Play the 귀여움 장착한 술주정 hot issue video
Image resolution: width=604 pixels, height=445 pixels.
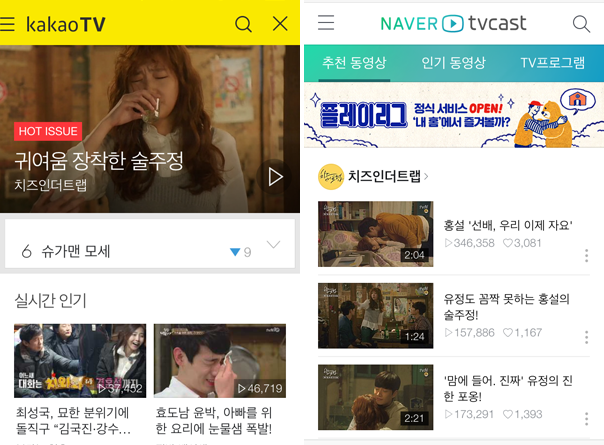pyautogui.click(x=276, y=177)
